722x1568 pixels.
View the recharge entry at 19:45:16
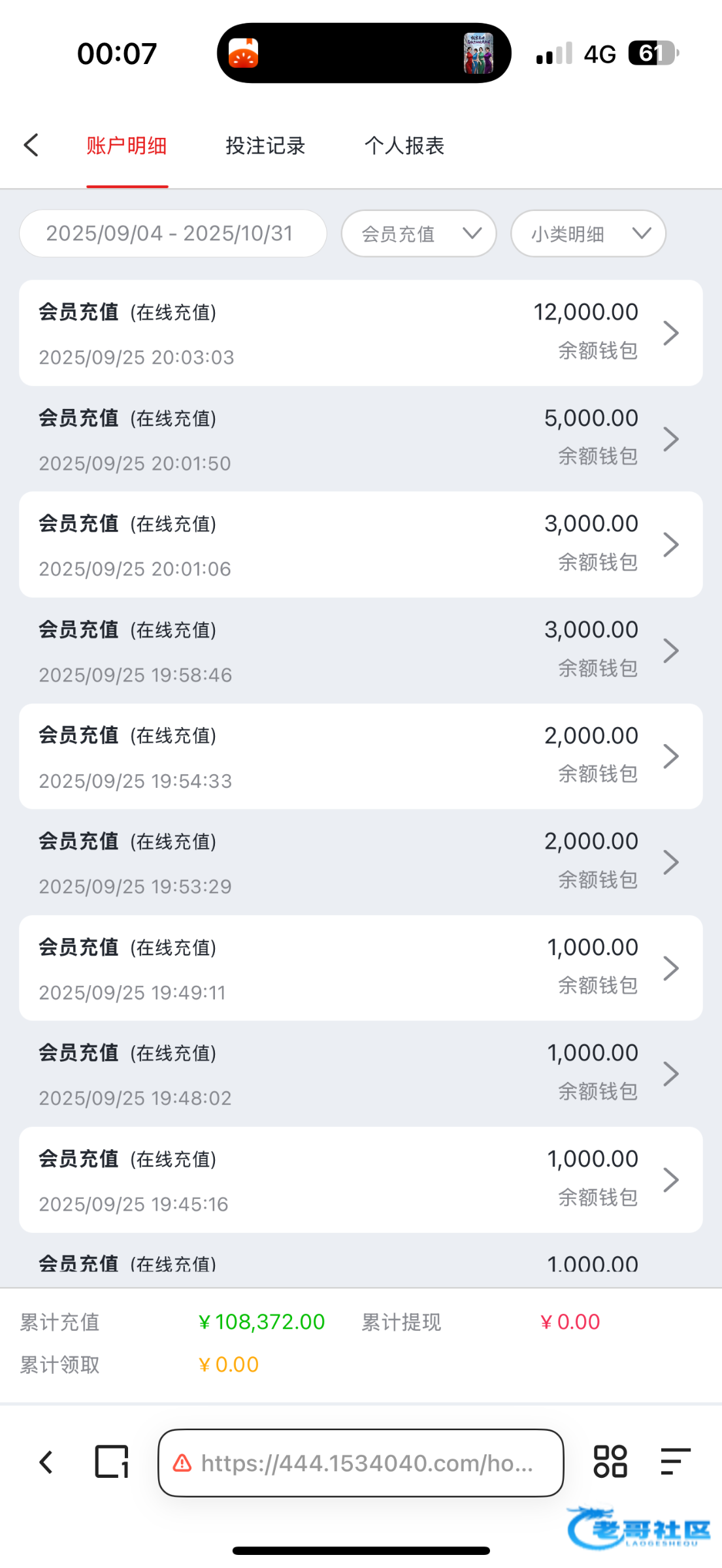point(361,1180)
